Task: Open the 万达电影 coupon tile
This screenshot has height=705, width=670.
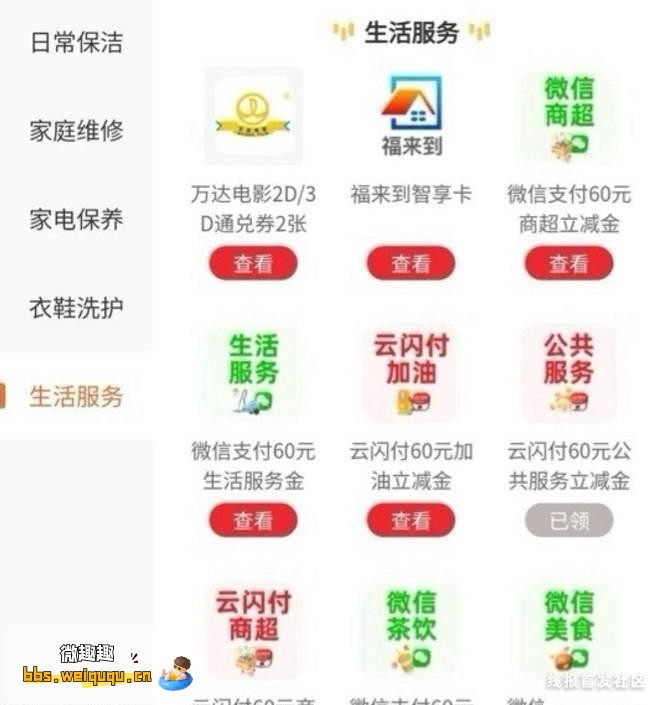Action: 253,115
